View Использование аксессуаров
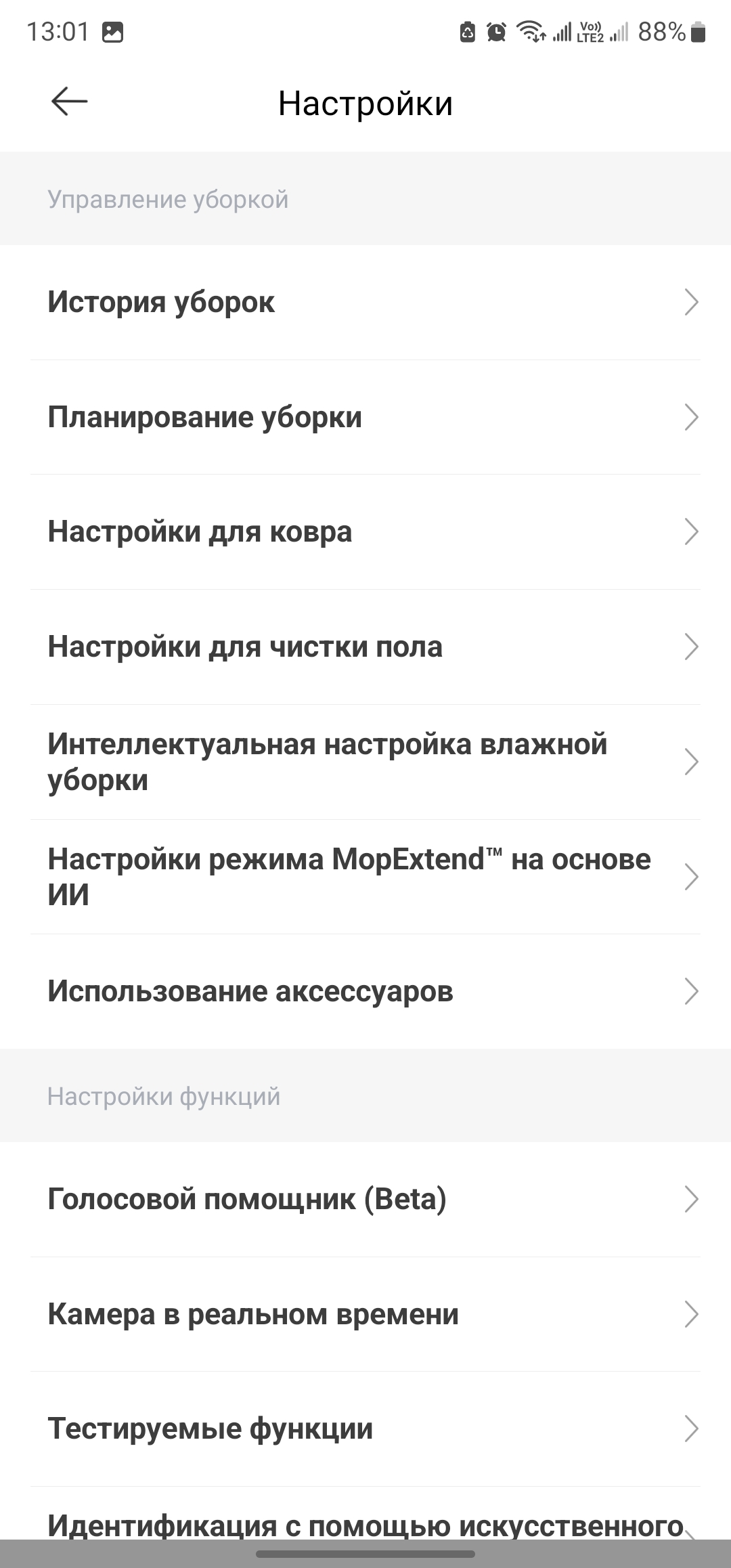Screen dimensions: 731x1568 (x=365, y=992)
